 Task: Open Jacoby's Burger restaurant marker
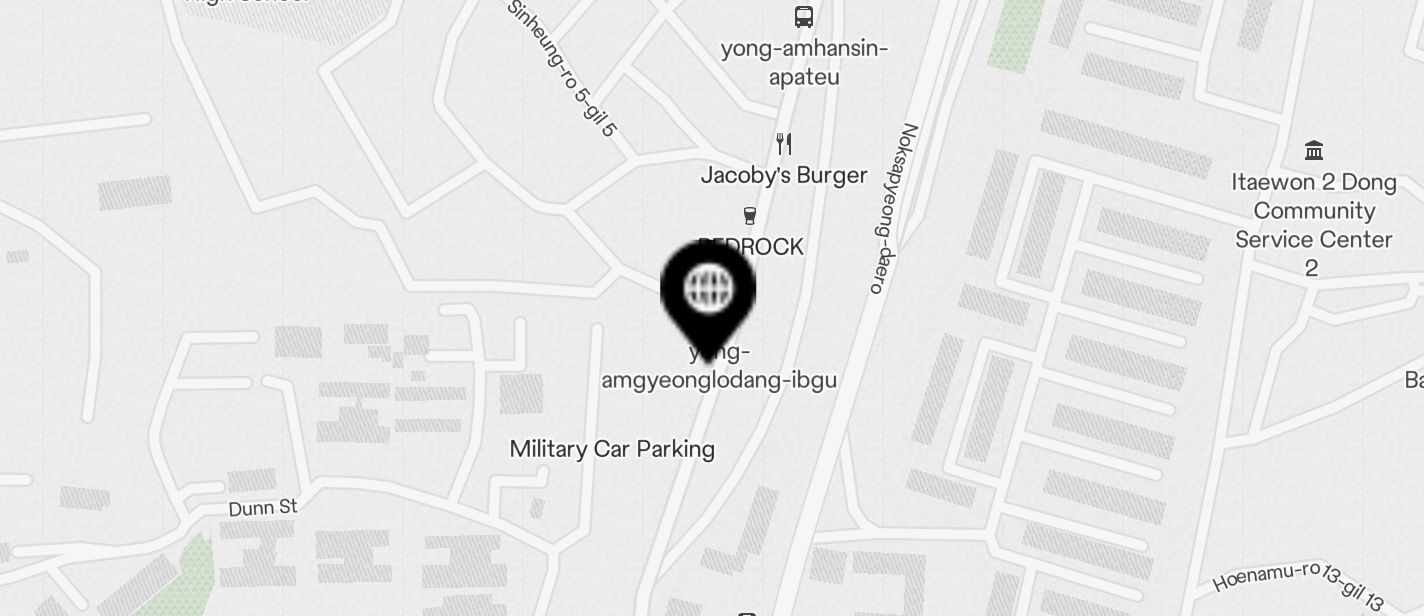[x=784, y=145]
